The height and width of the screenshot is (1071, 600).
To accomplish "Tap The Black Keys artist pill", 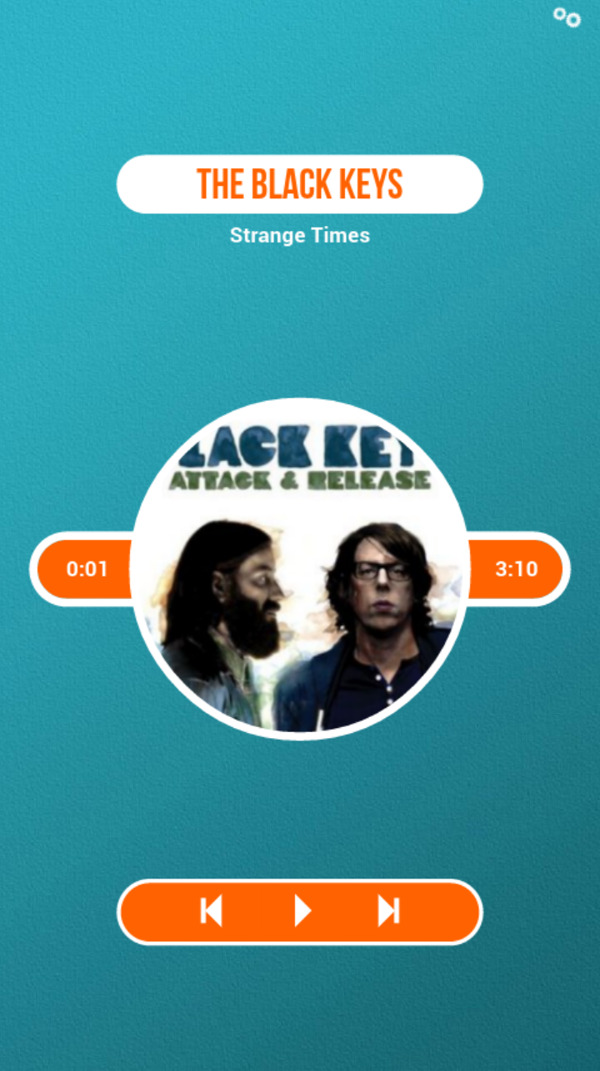I will (x=300, y=184).
